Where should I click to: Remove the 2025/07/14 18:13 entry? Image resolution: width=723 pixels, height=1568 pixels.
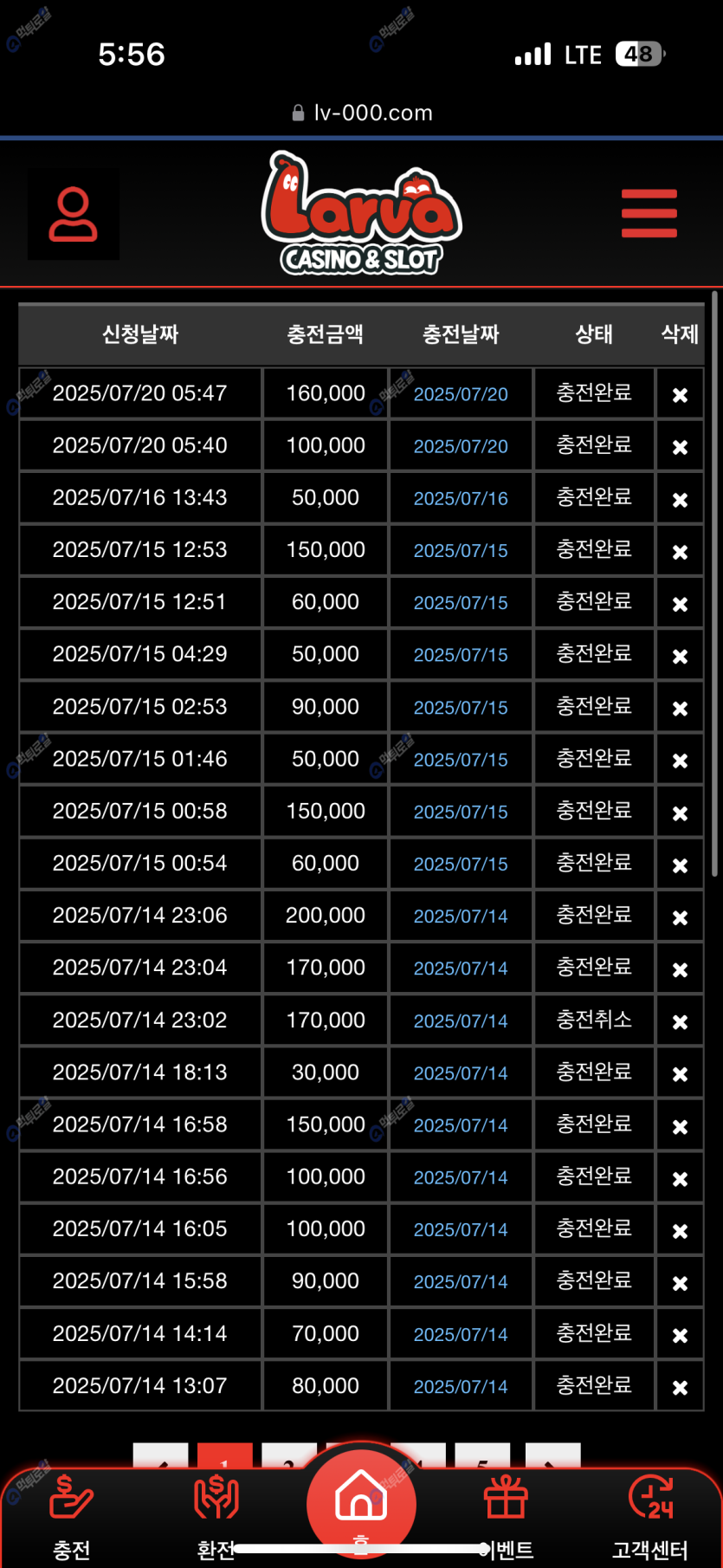coord(680,1074)
